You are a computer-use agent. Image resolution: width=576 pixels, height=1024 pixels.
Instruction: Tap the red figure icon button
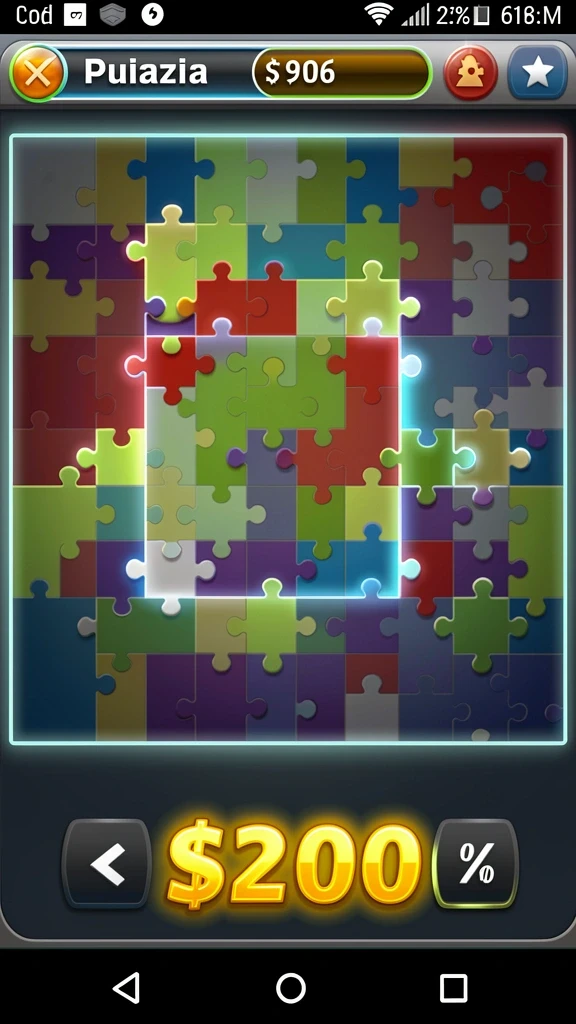click(470, 72)
